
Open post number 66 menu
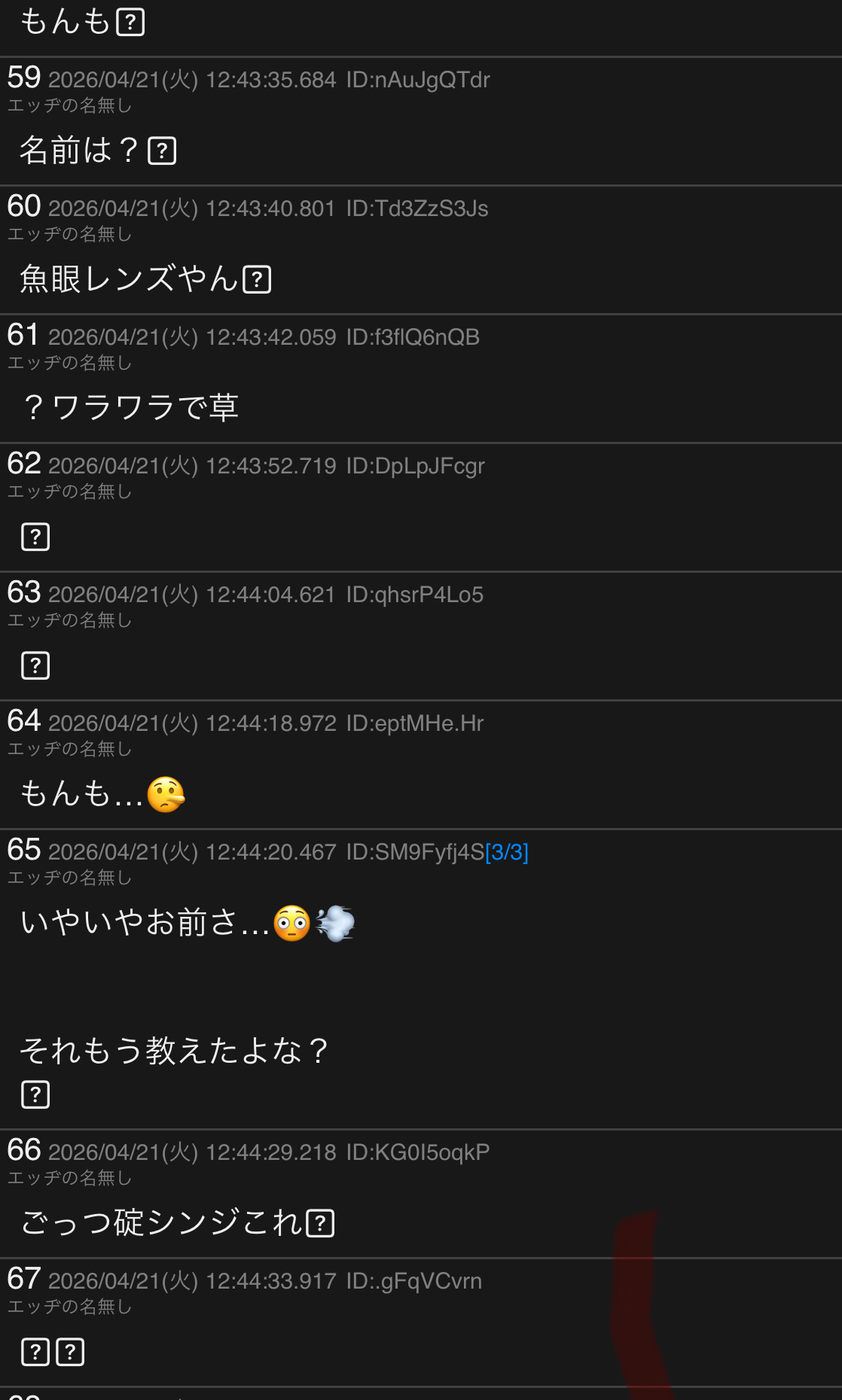(24, 1150)
